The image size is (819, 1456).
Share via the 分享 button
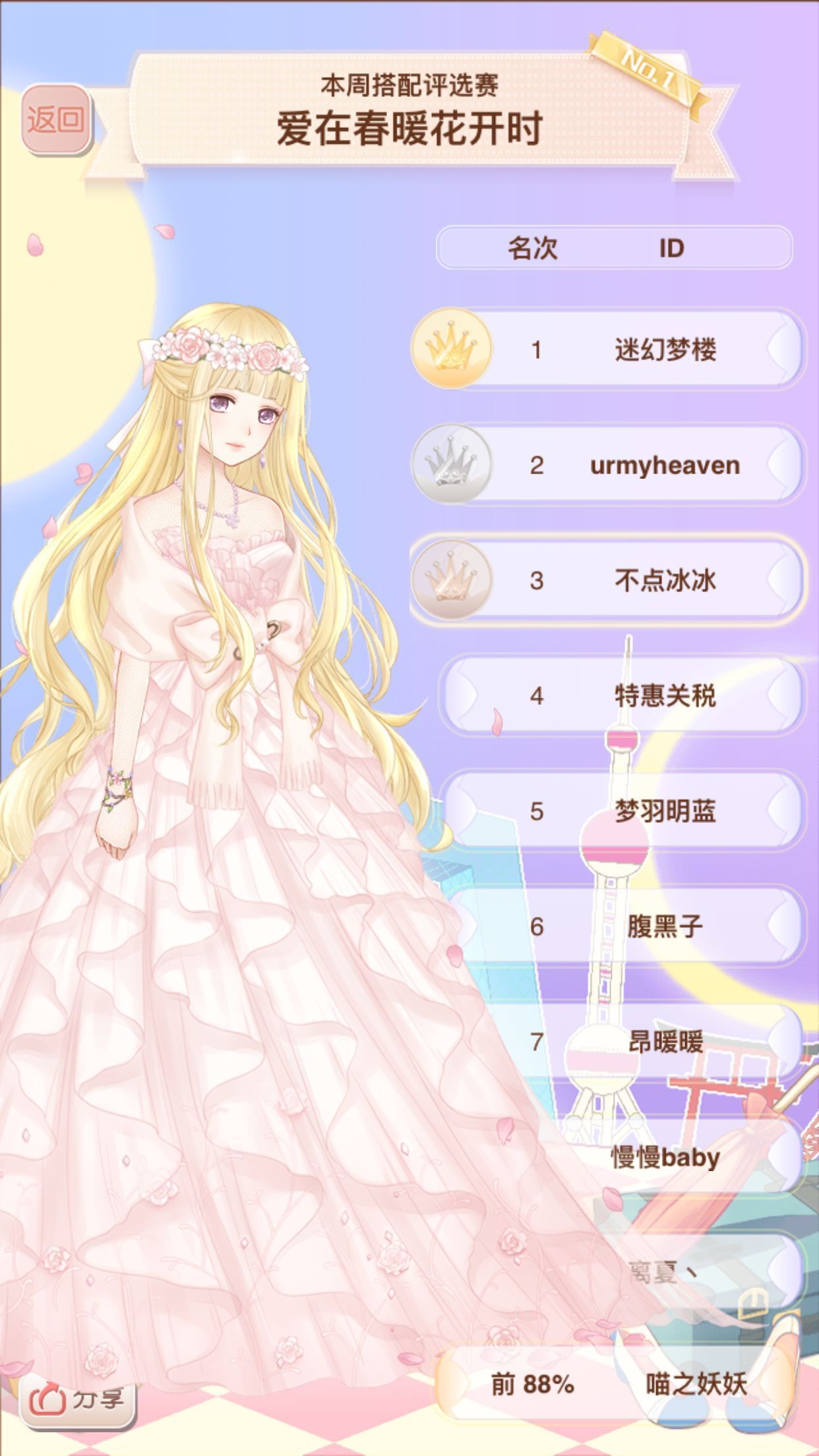pyautogui.click(x=79, y=1397)
